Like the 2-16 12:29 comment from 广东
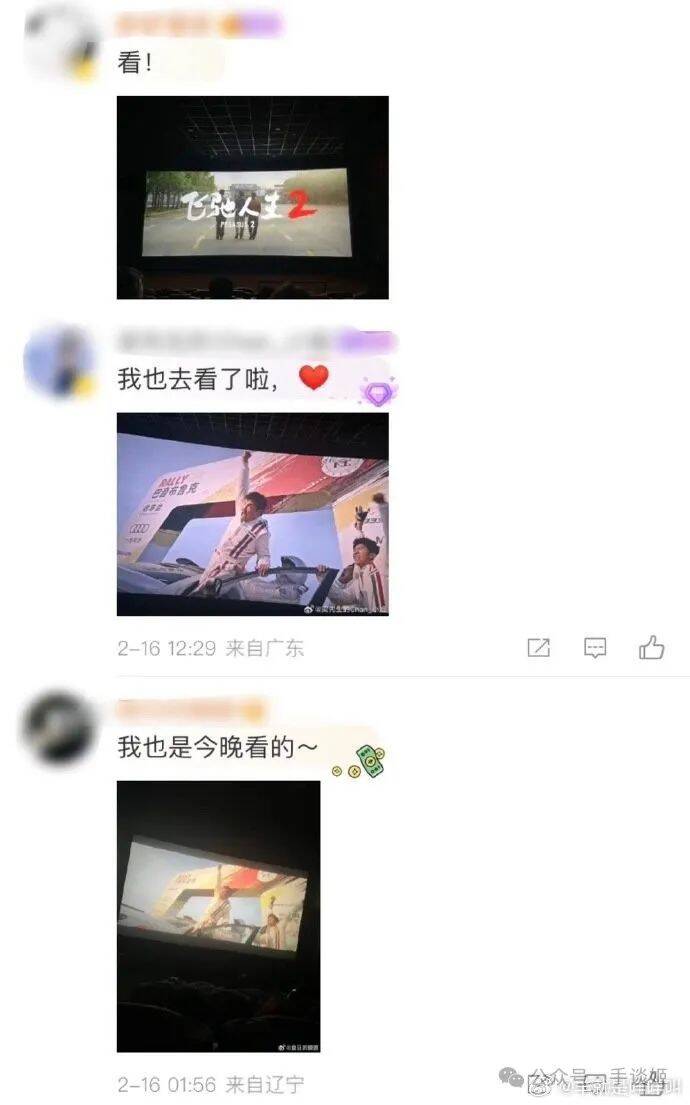Viewport: 690px width, 1105px height. pos(652,648)
